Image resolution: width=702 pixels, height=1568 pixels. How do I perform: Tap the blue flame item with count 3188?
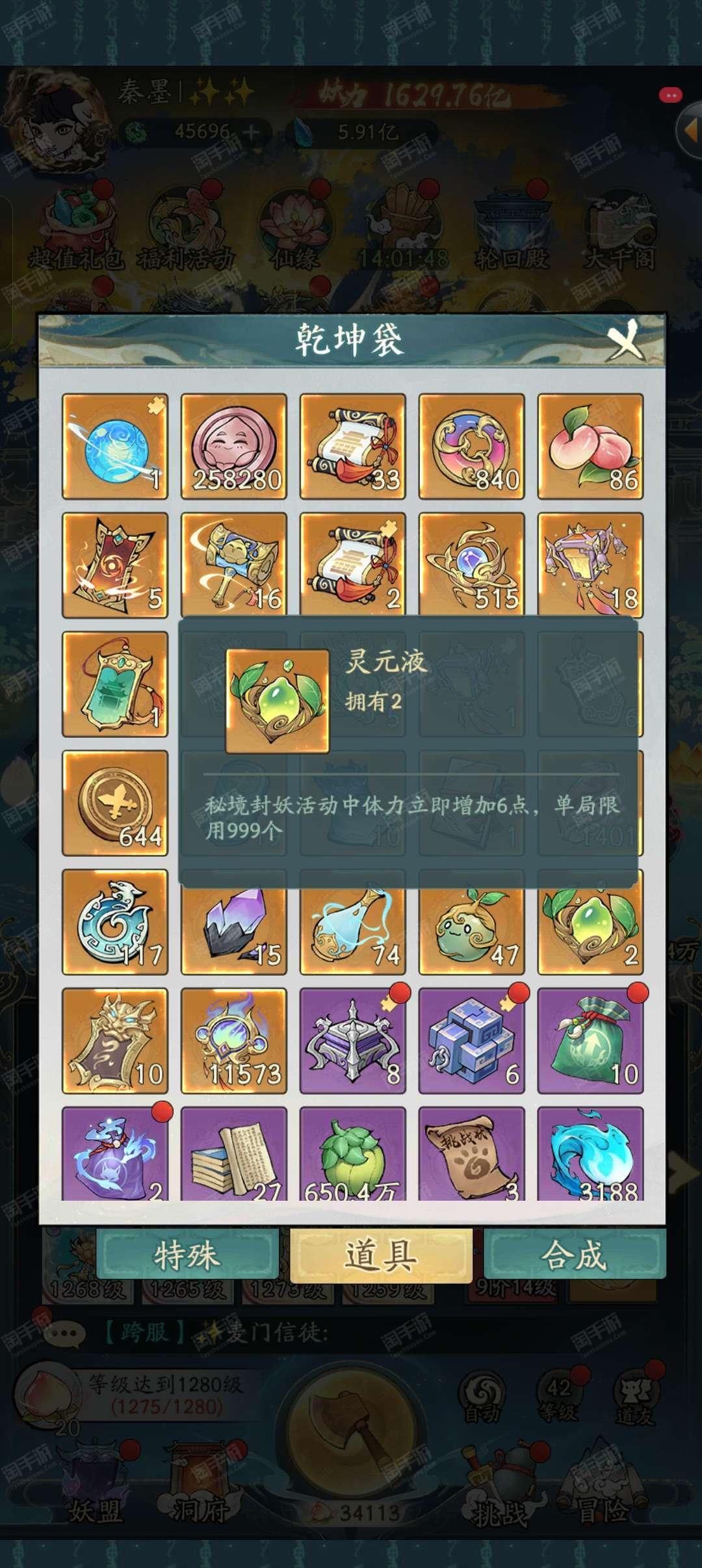pyautogui.click(x=590, y=1153)
